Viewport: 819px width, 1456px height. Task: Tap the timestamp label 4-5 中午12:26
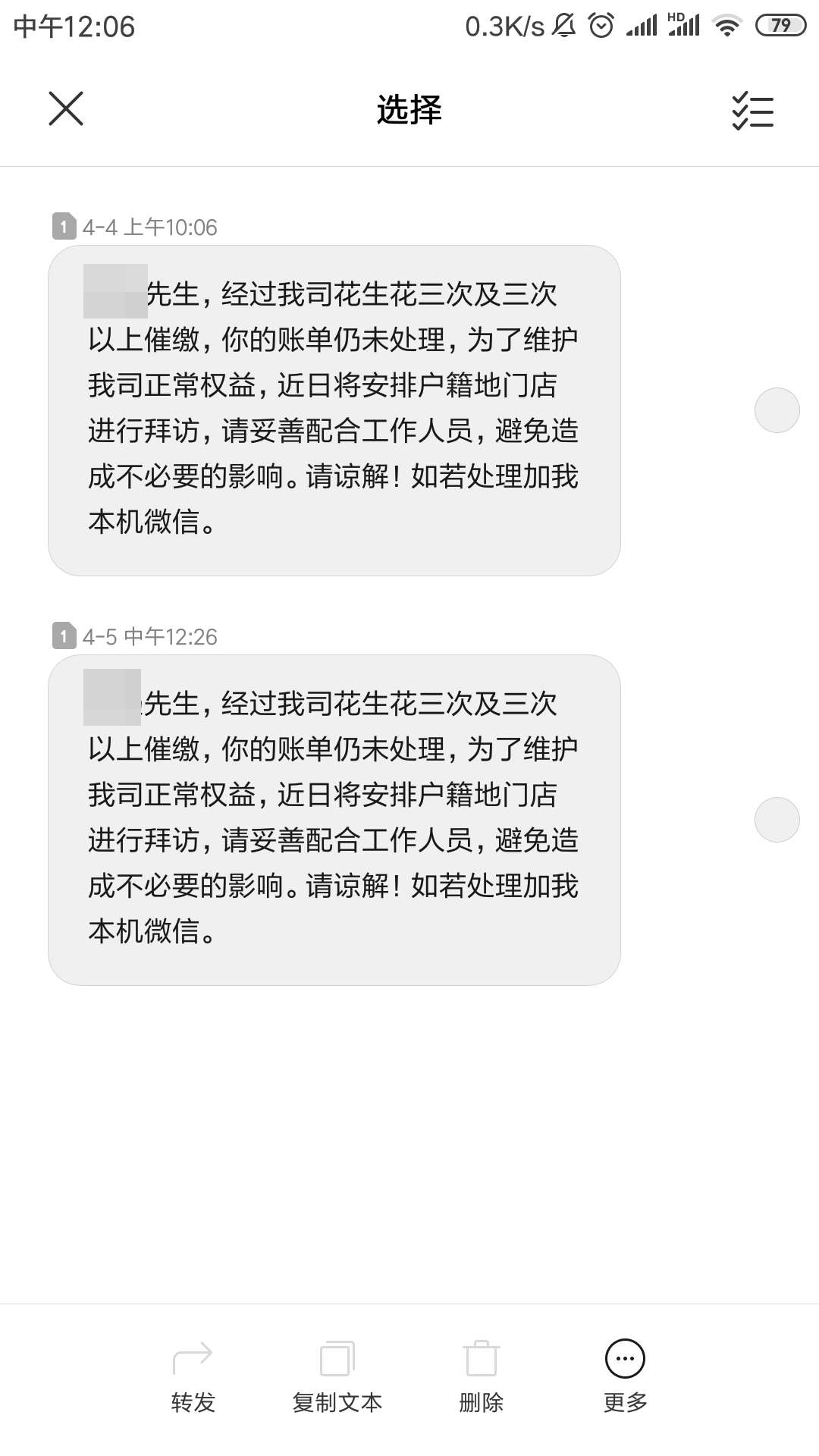148,637
